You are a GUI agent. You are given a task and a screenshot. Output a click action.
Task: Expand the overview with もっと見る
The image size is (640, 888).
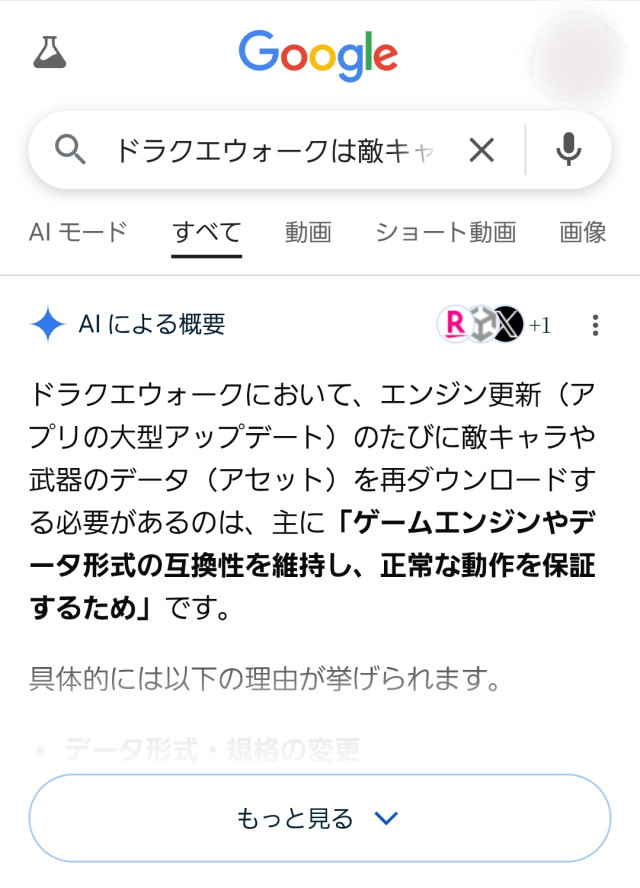click(x=319, y=819)
